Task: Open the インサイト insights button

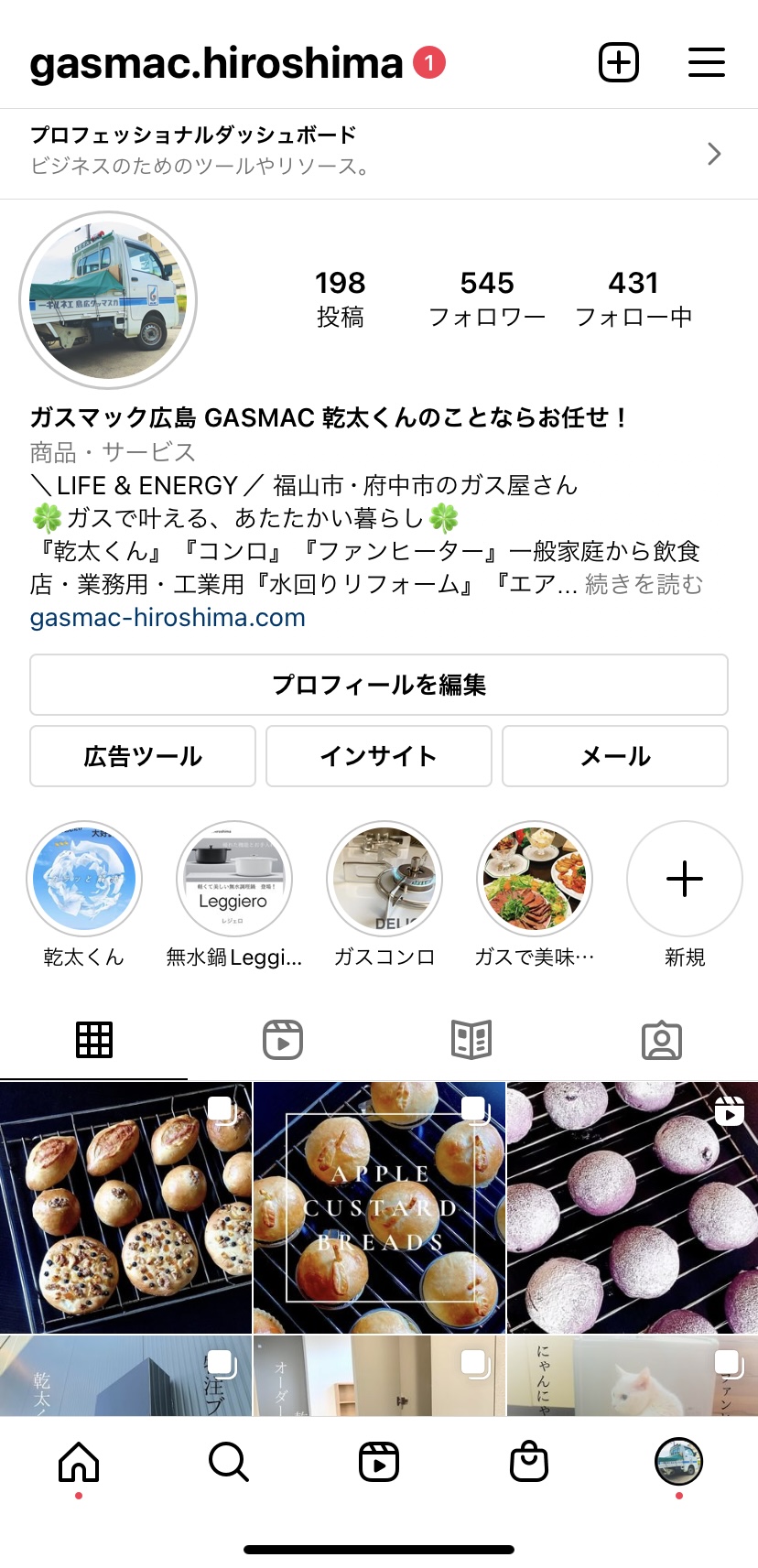Action: click(378, 756)
